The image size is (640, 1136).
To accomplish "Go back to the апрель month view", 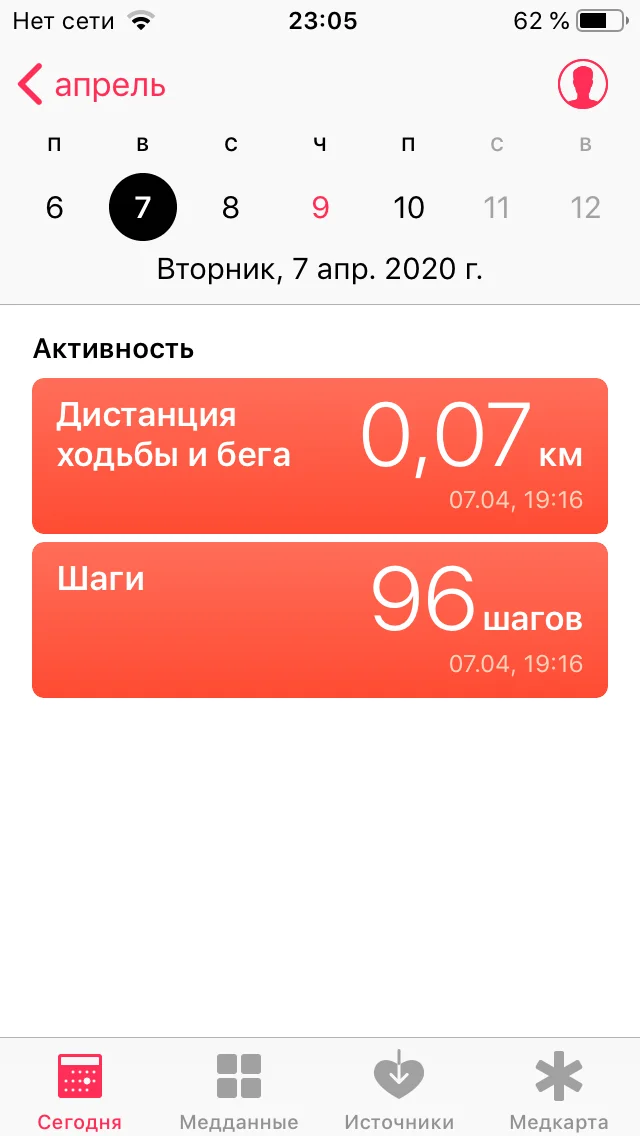I will [92, 86].
